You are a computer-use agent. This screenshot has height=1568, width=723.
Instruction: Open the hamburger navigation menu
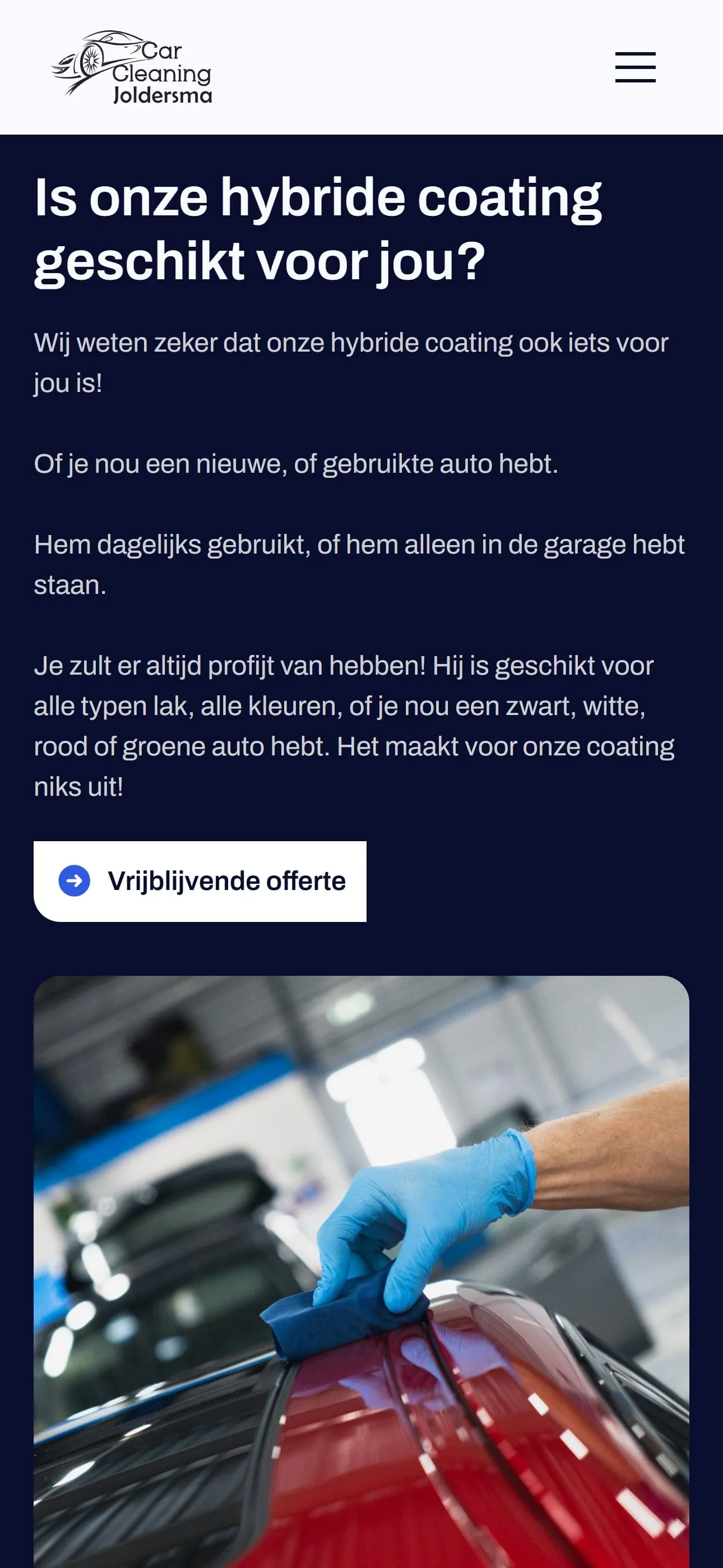tap(635, 67)
